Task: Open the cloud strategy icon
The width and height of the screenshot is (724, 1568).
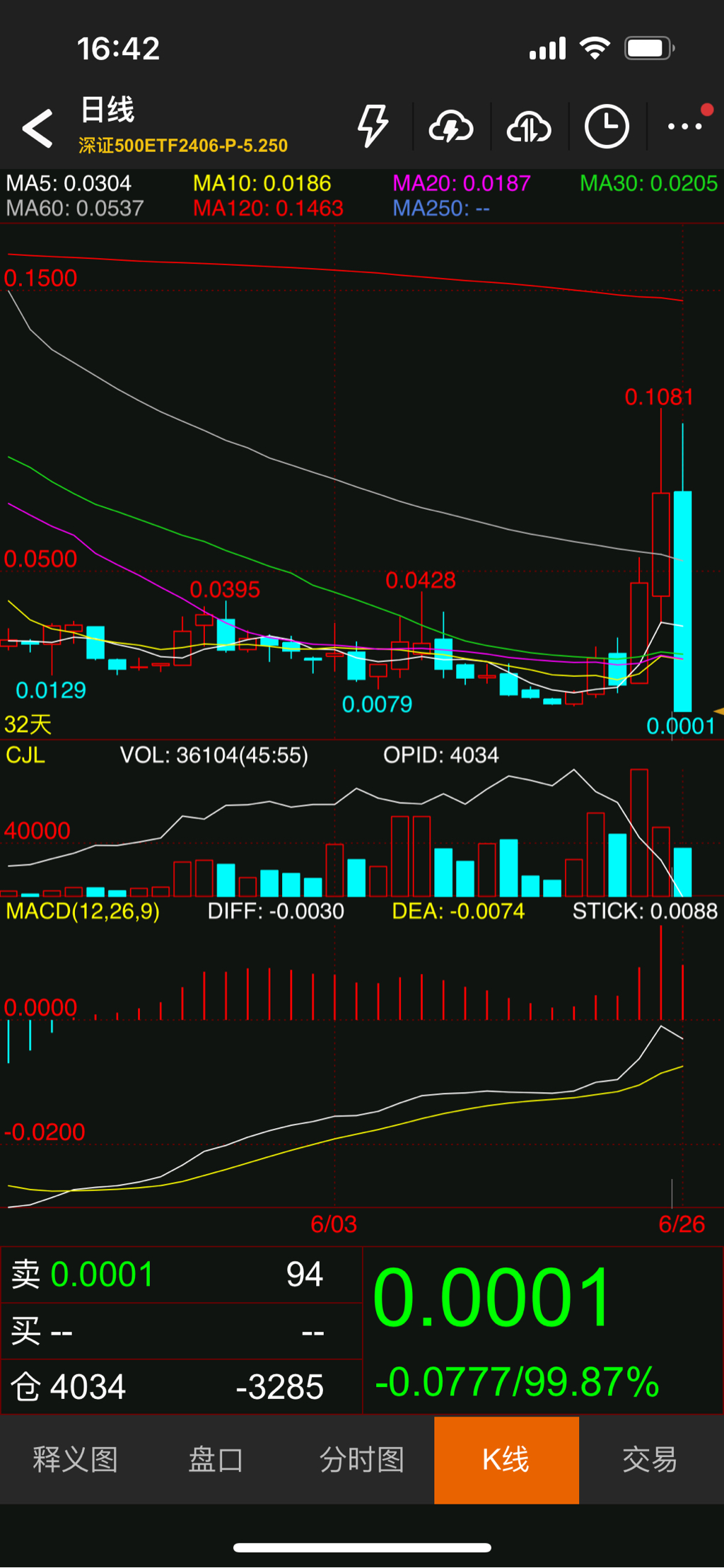Action: pyautogui.click(x=529, y=127)
